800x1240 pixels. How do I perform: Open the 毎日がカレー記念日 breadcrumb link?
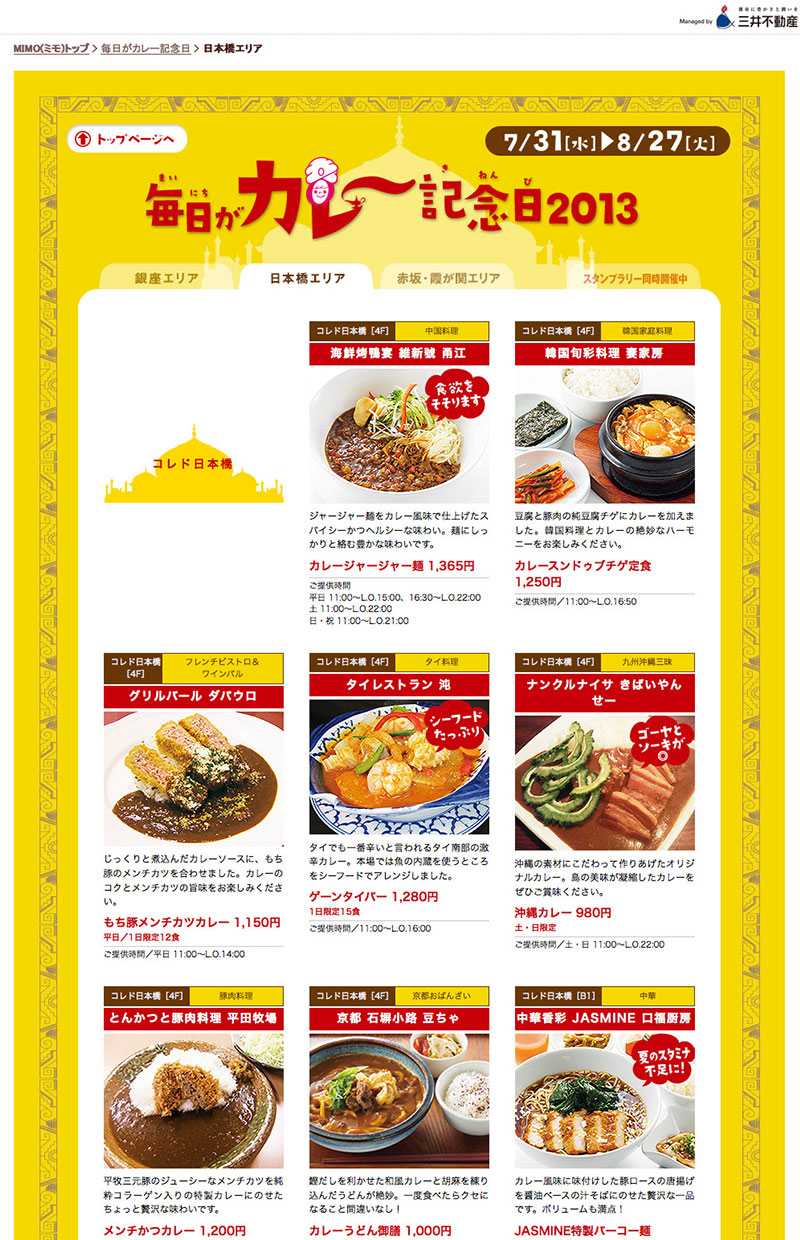(x=145, y=48)
